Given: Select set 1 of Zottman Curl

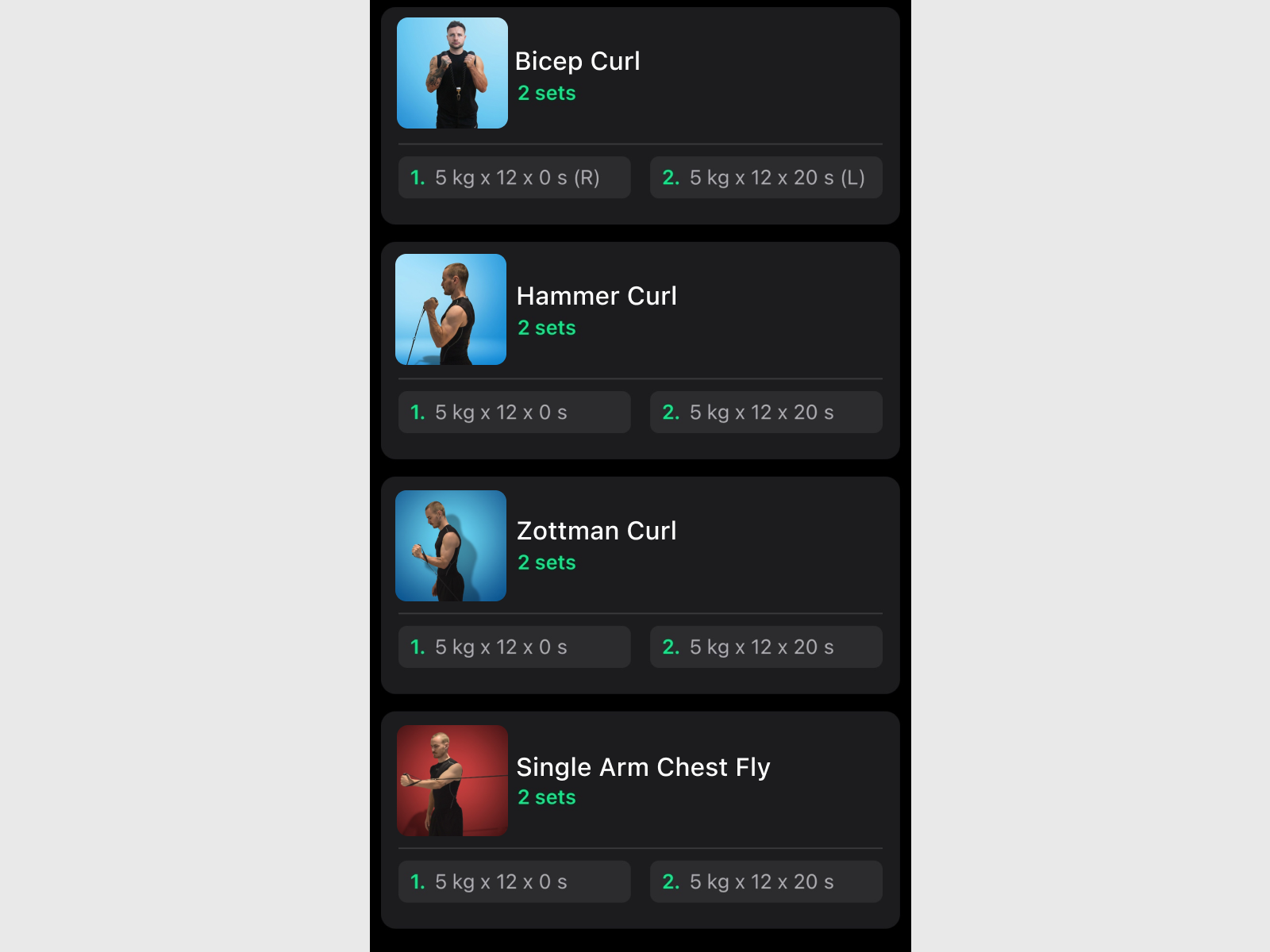Looking at the screenshot, I should click(514, 647).
